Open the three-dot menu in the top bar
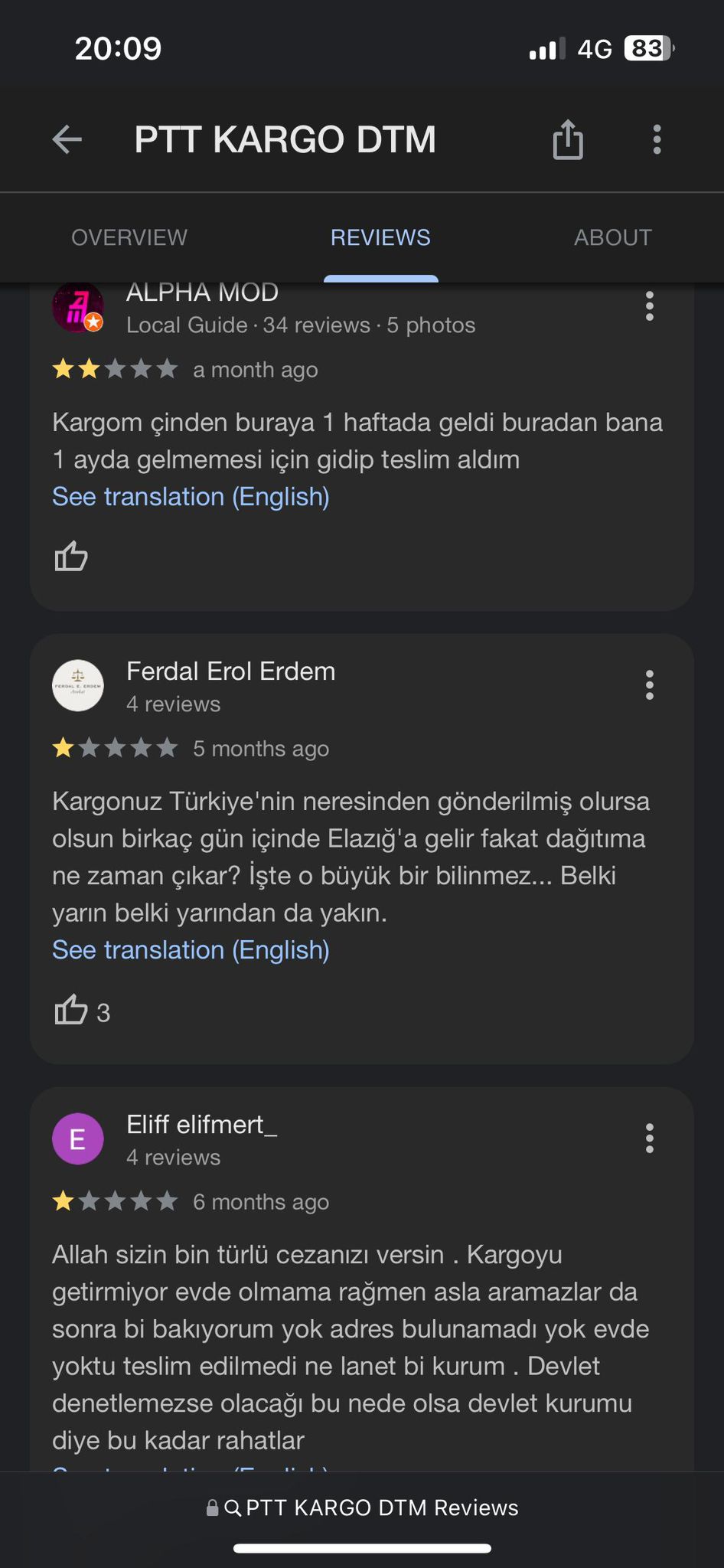 point(656,139)
